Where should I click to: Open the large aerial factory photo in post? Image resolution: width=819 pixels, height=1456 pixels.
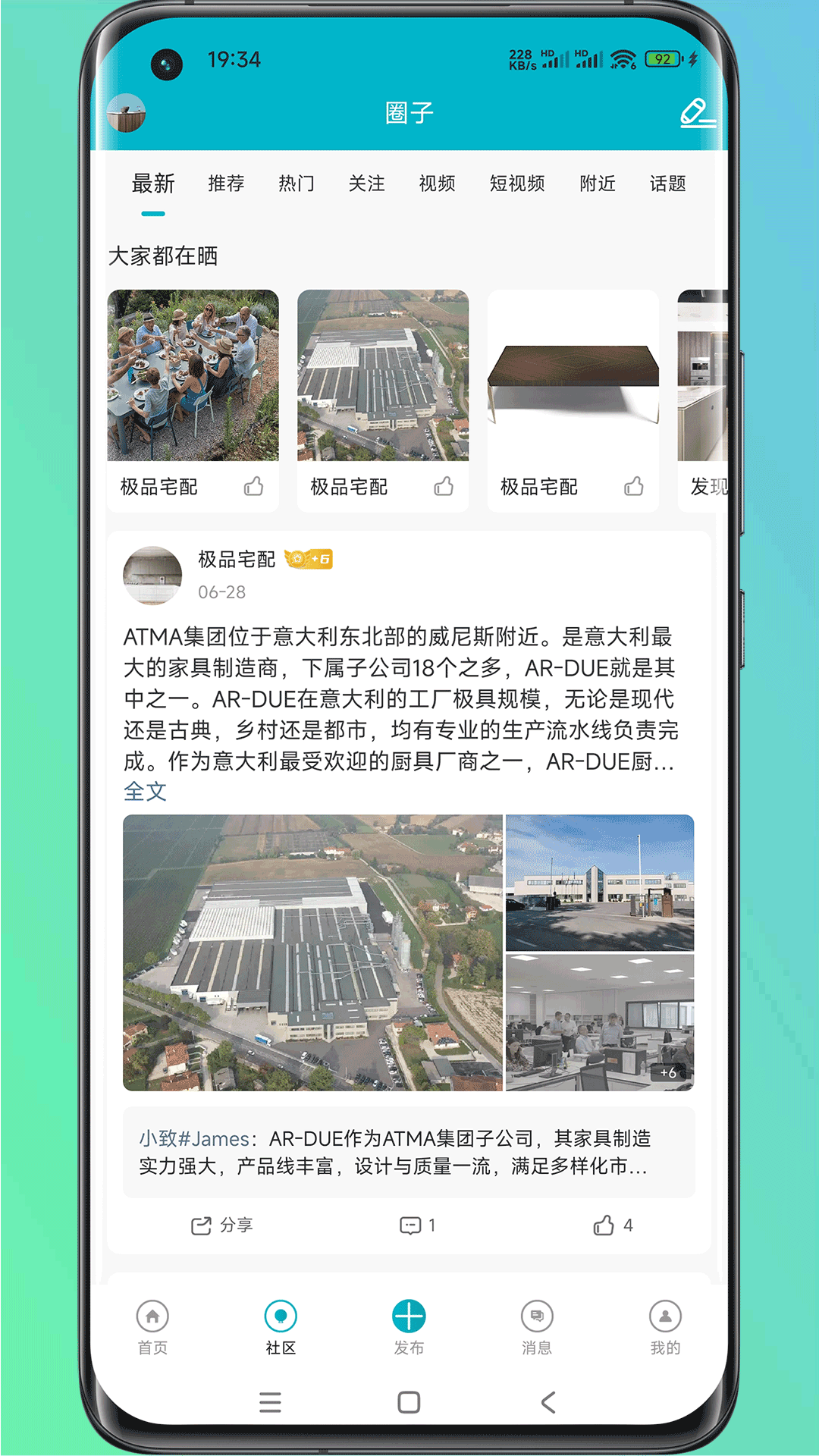point(312,952)
